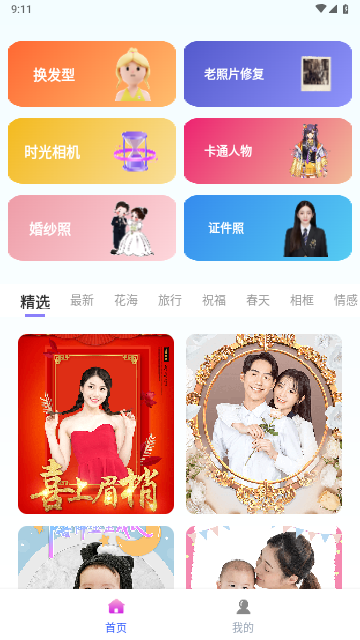
Task: Go to the 首页 home tab
Action: click(116, 616)
